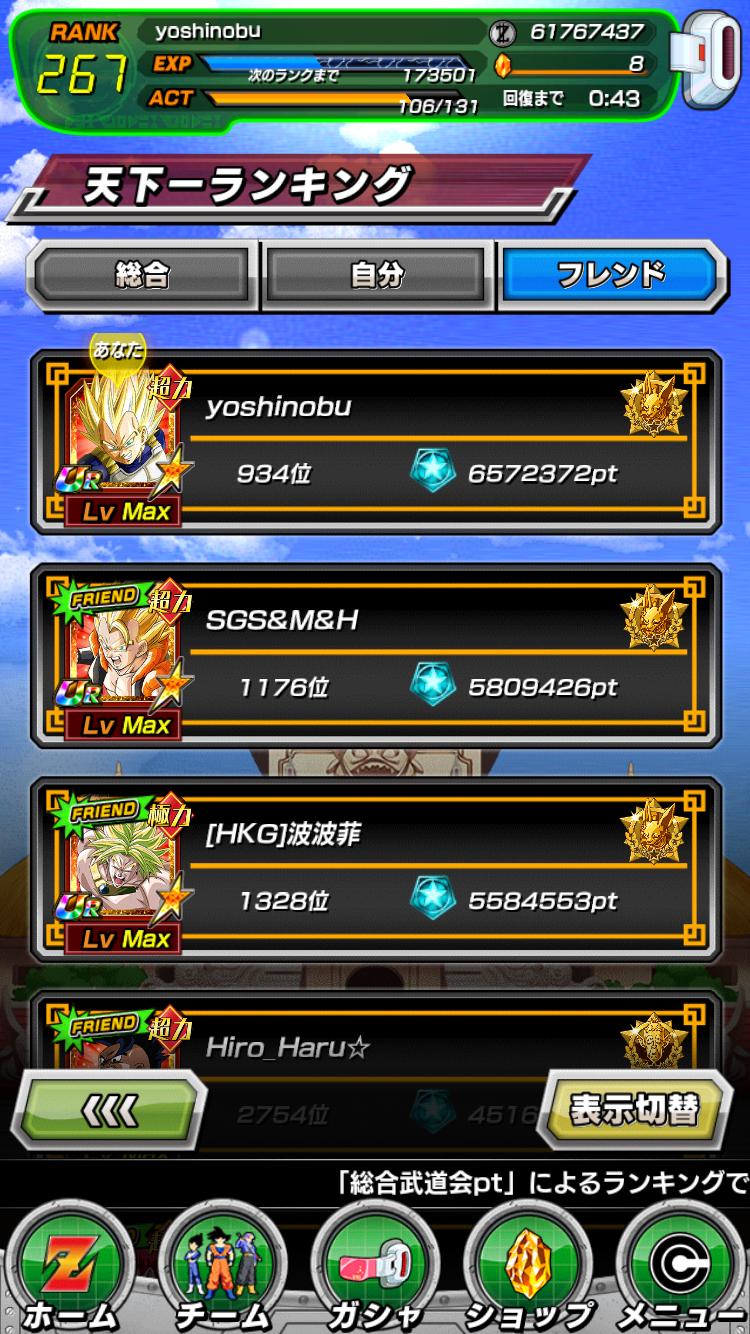Screen dimensions: 750x1334
Task: Open [HKG]波波菲's ranking entry
Action: [376, 869]
